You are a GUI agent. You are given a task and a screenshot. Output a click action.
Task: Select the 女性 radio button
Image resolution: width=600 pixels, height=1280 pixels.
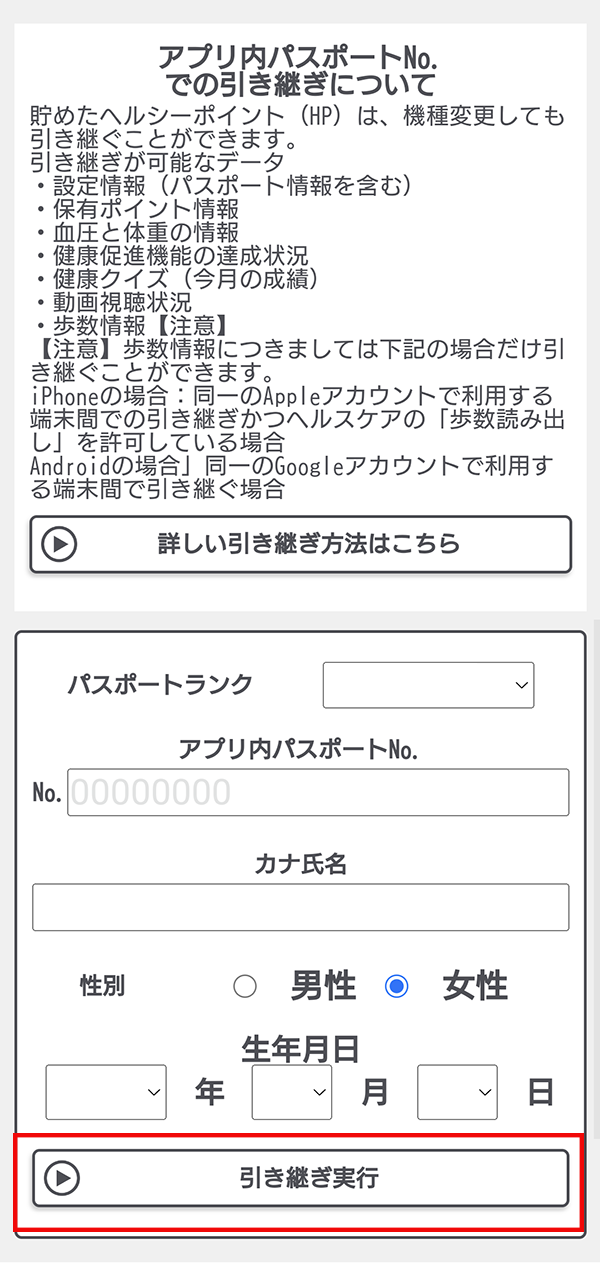tap(397, 987)
